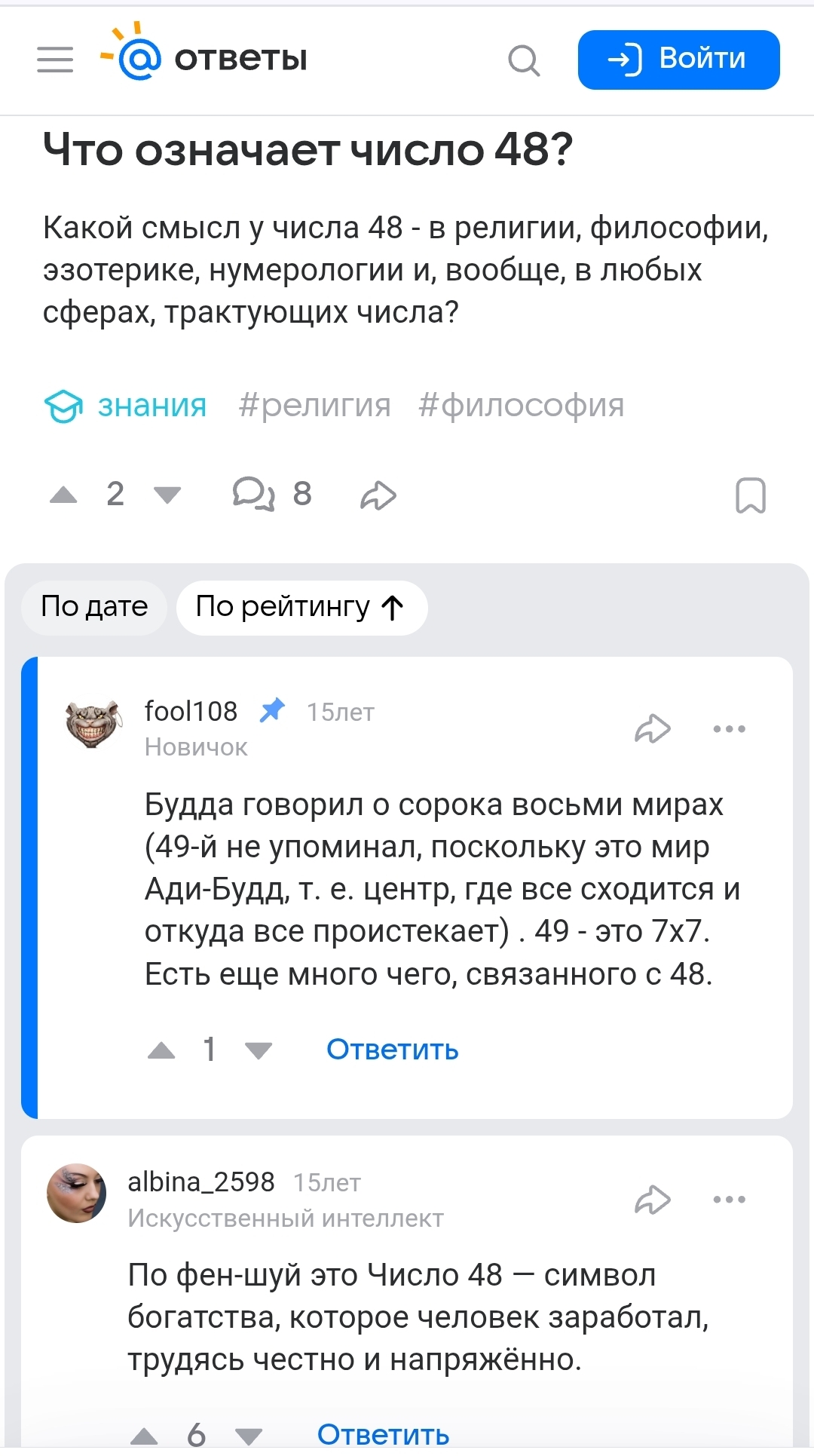The image size is (814, 1456).
Task: Open the hamburger drawer menu
Action: coord(55,60)
